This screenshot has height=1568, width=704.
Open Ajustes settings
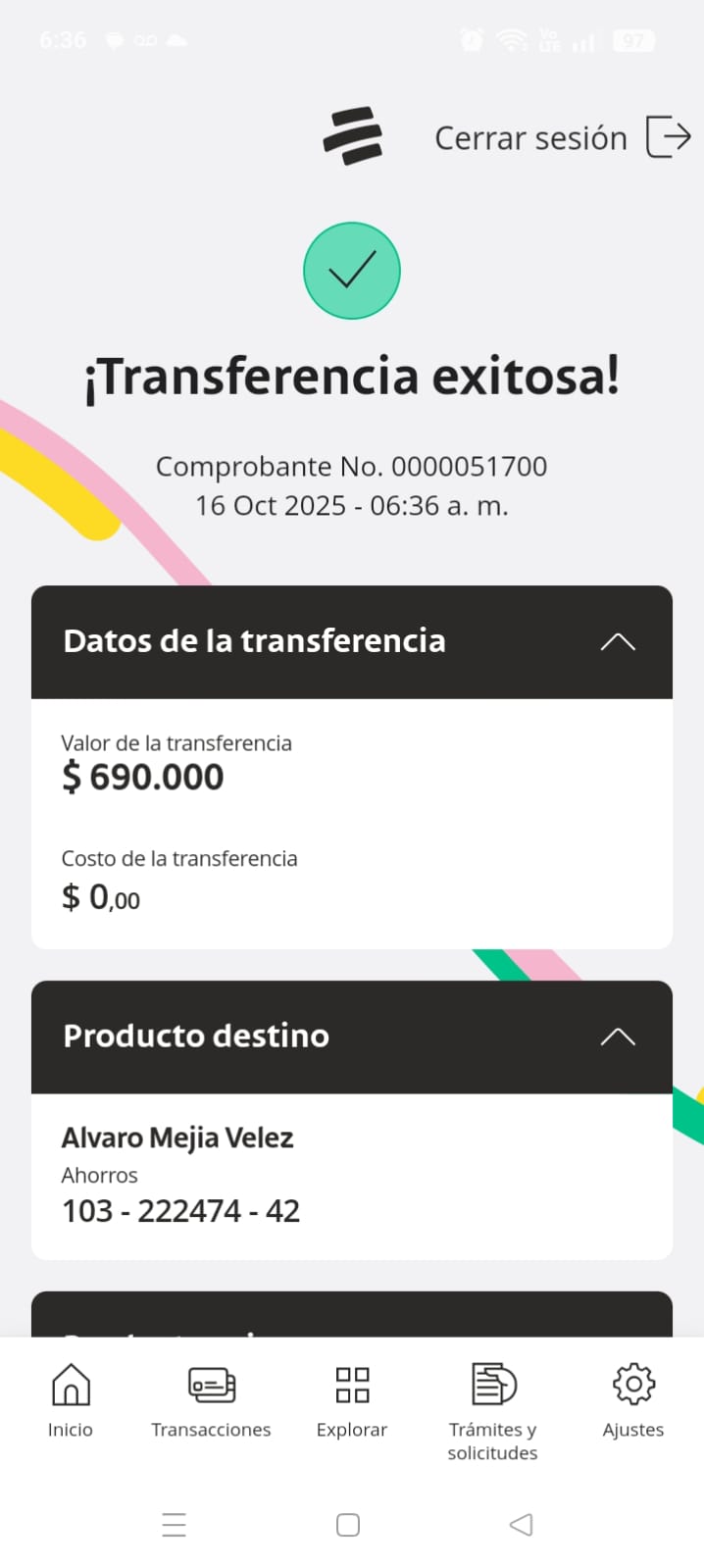pos(633,1399)
